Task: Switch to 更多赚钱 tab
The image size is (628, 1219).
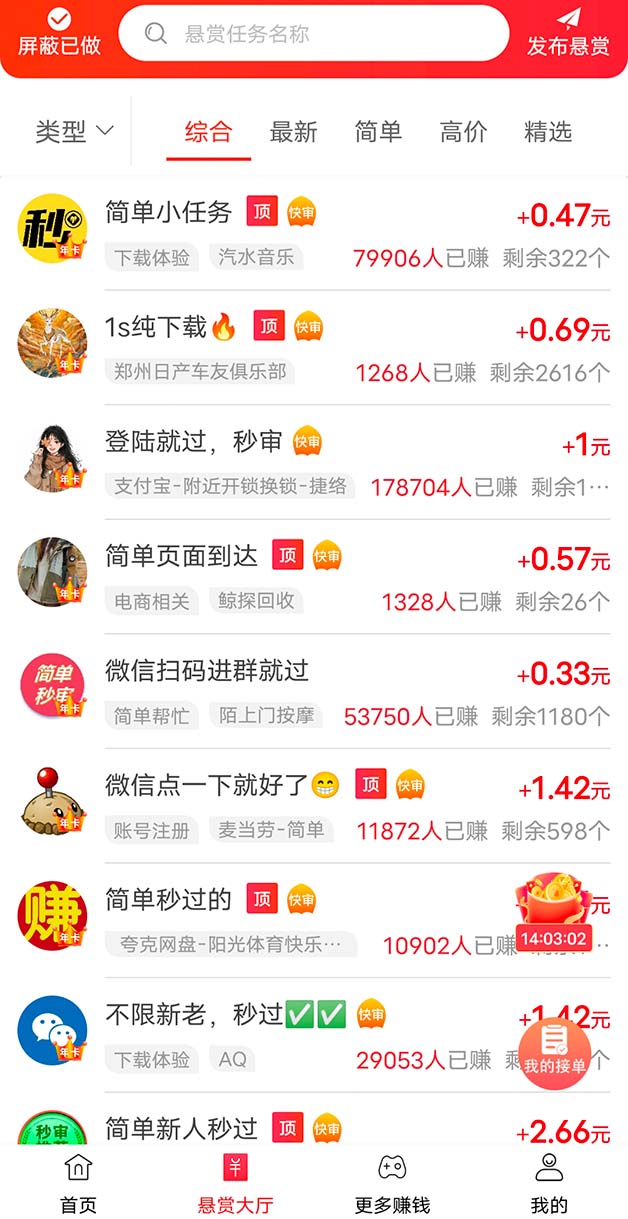Action: (392, 1183)
